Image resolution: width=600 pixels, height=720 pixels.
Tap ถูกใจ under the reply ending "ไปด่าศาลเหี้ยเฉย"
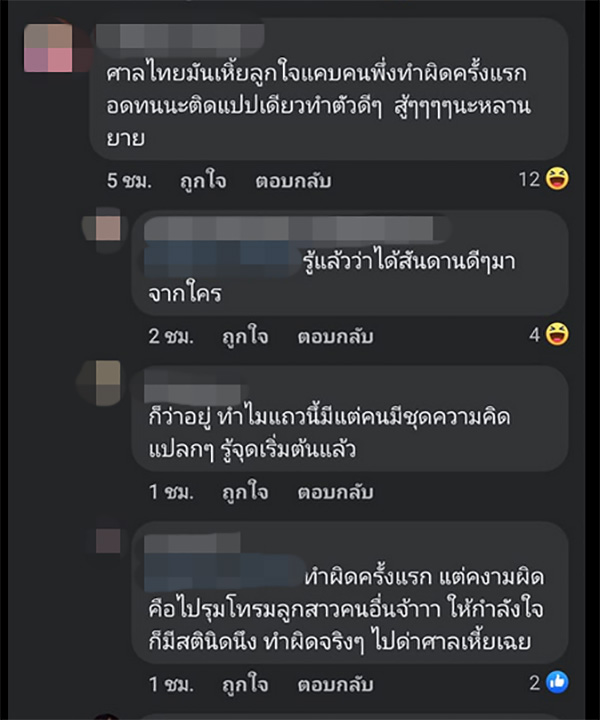click(245, 685)
